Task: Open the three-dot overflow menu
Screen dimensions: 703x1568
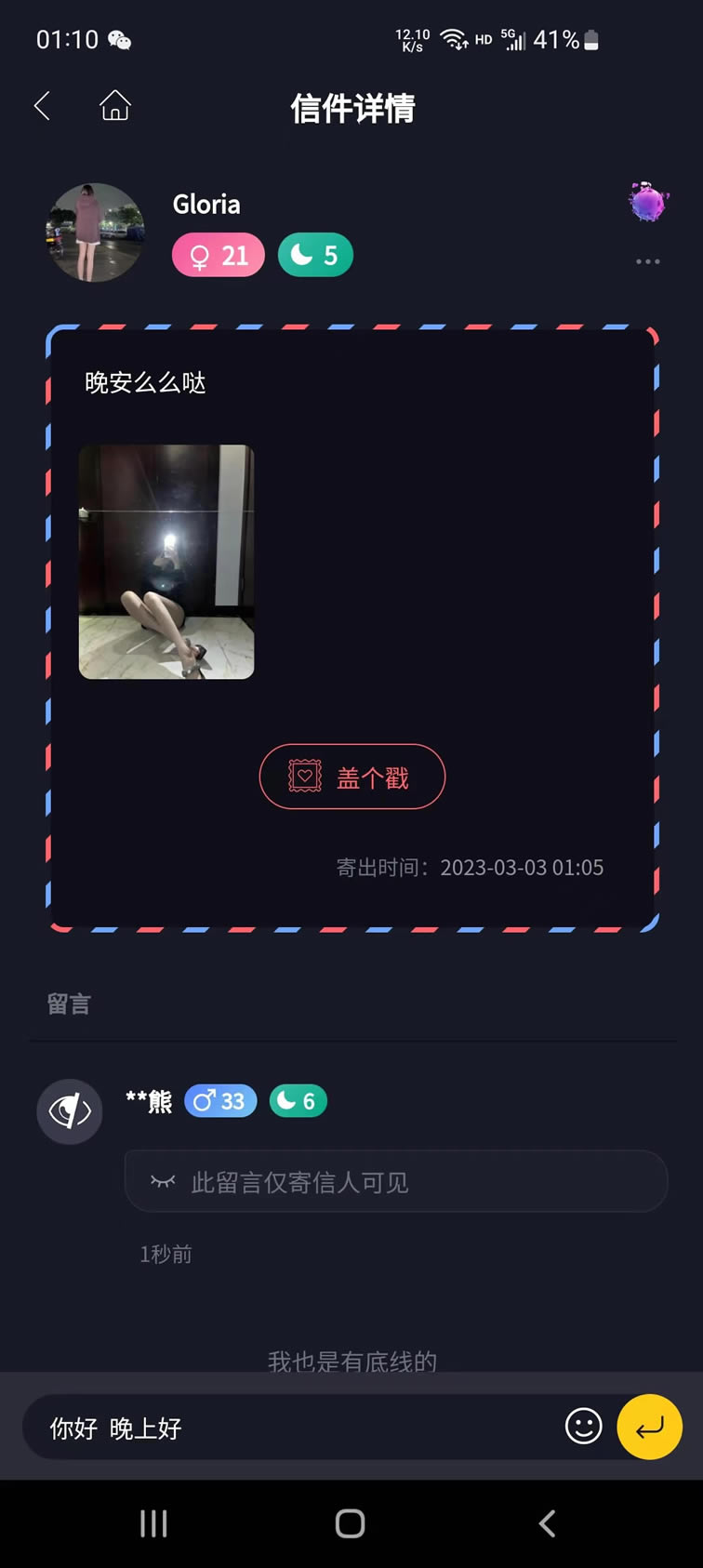Action: 647,262
